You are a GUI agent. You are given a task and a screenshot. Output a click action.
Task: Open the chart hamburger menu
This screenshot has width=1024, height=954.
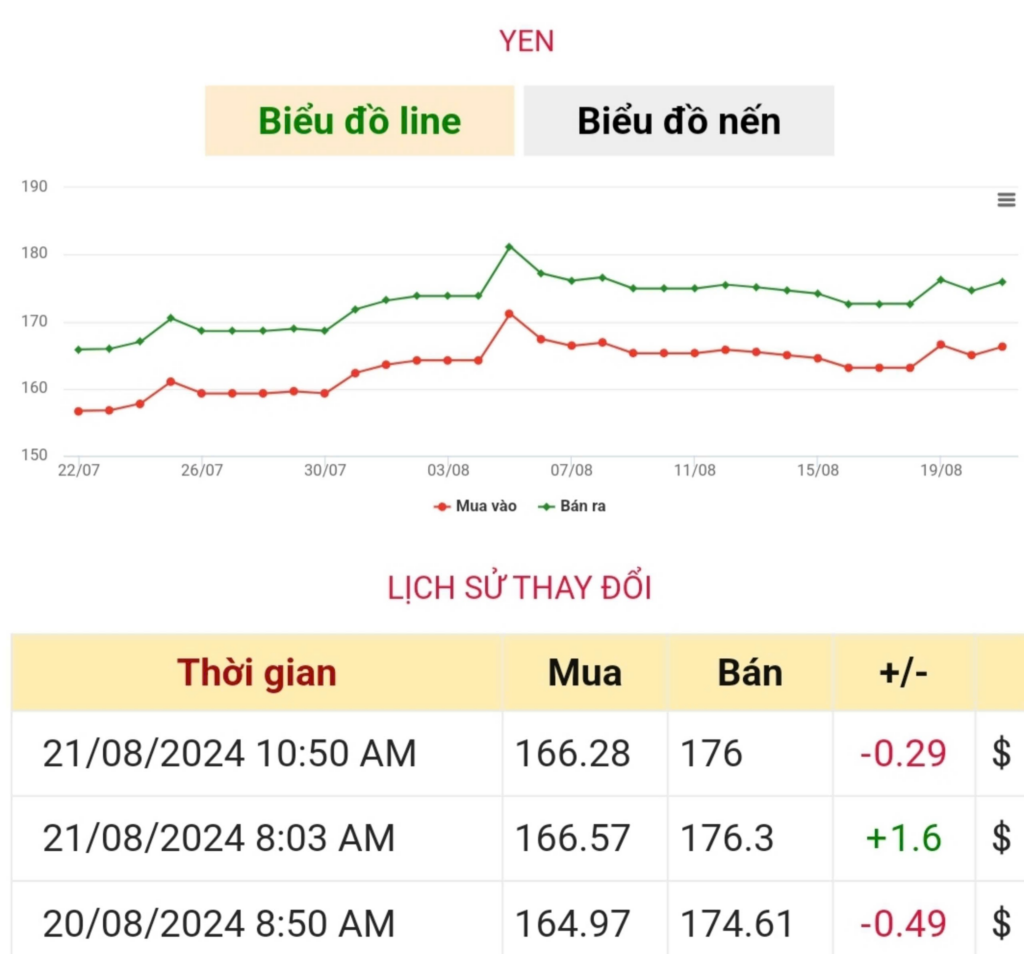tap(1006, 200)
